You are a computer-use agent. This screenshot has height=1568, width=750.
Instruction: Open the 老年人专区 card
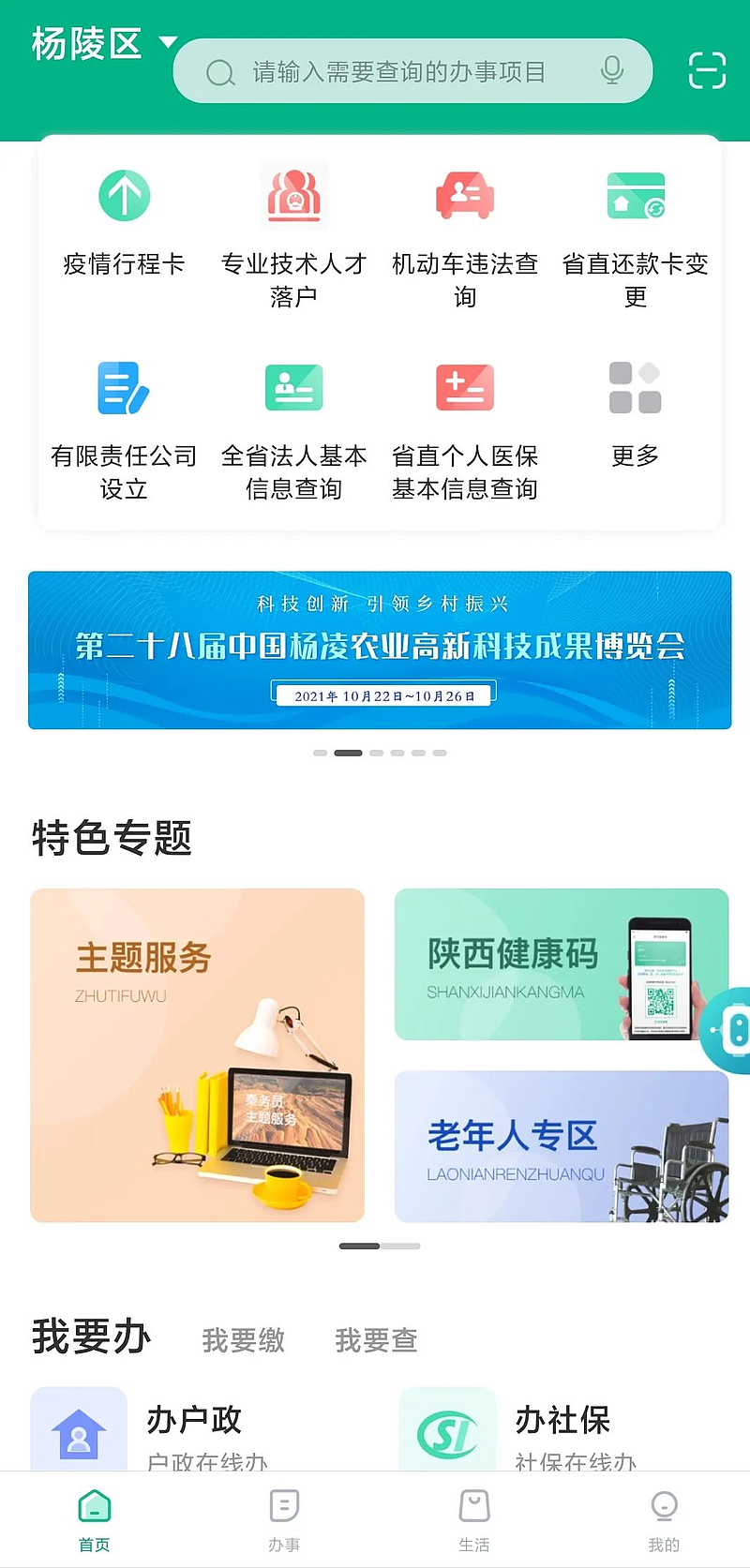coord(561,1146)
